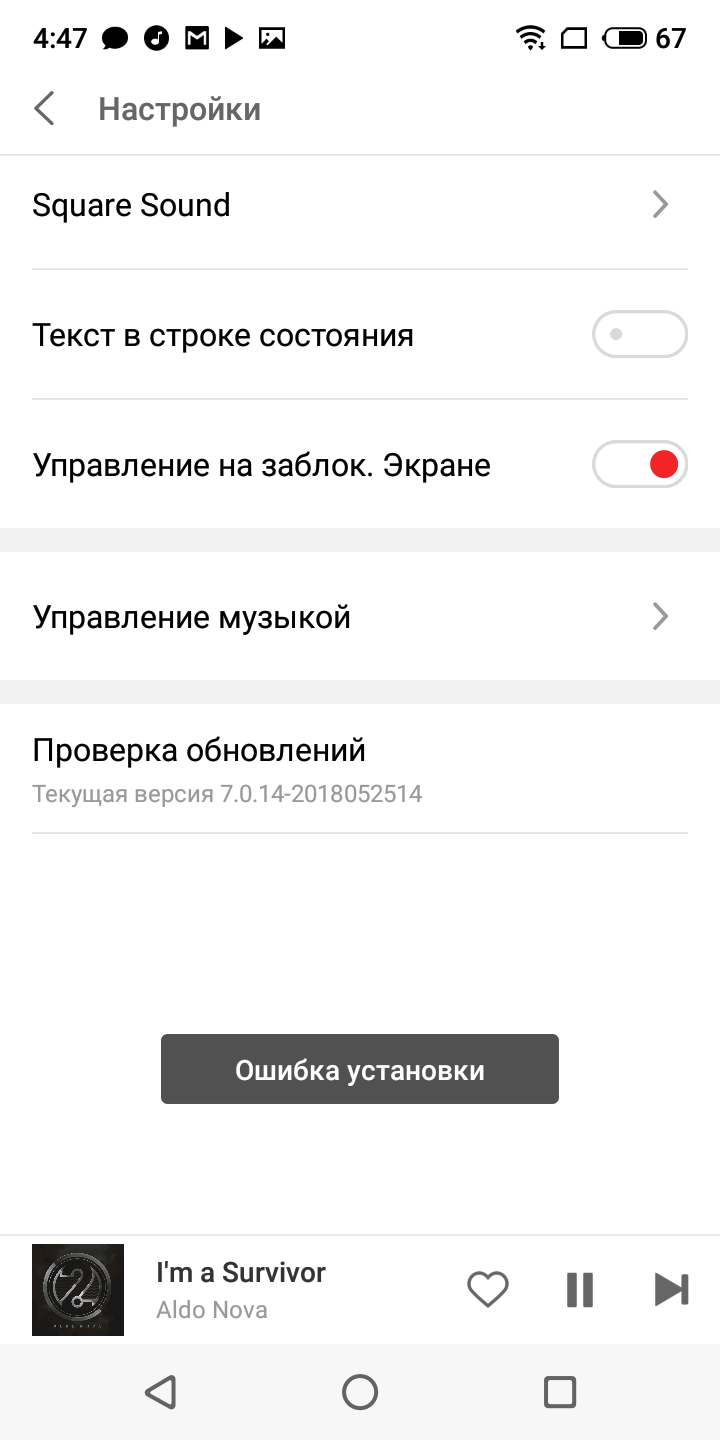The width and height of the screenshot is (720, 1440).
Task: Open the recent apps overview
Action: pos(559,1392)
